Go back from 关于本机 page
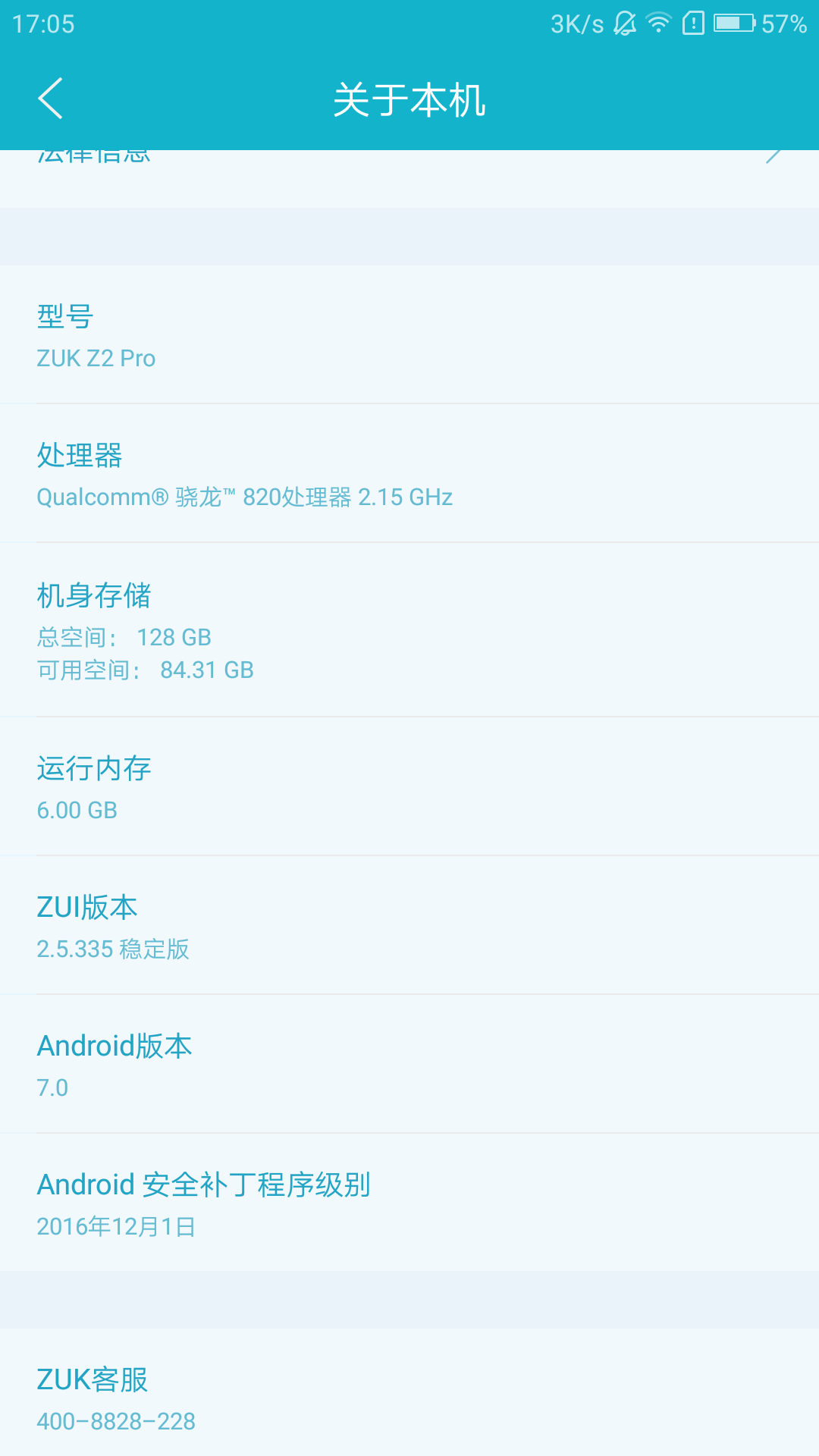Screen dimensions: 819x1456 (x=50, y=99)
